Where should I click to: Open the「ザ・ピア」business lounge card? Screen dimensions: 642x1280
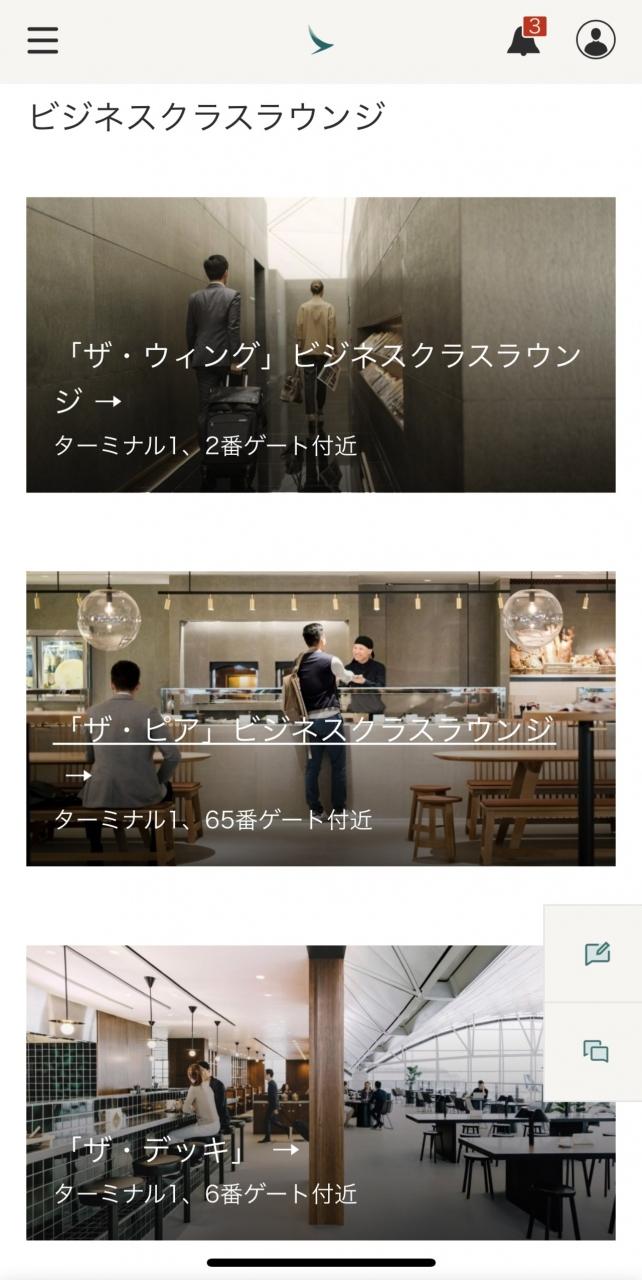pos(320,718)
